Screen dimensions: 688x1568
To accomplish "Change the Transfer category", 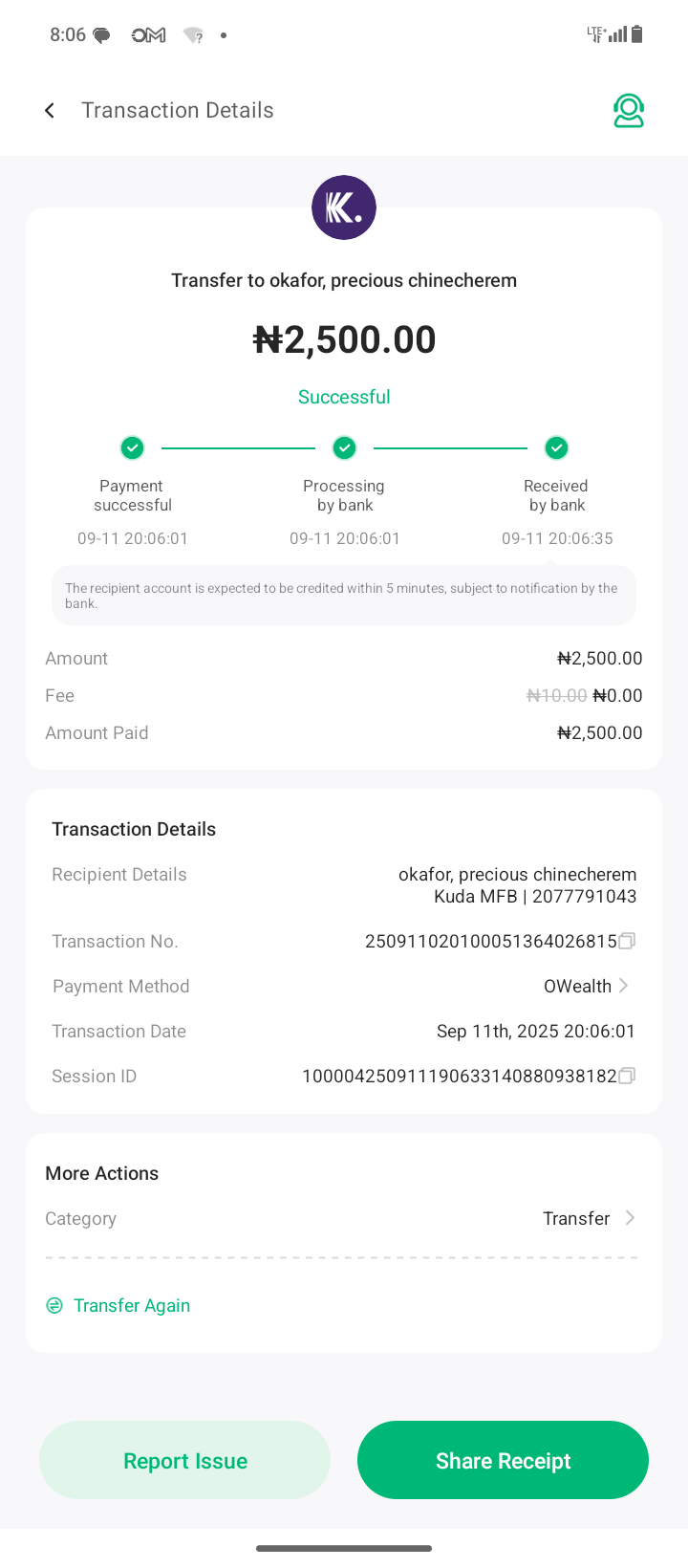I will click(x=589, y=1218).
